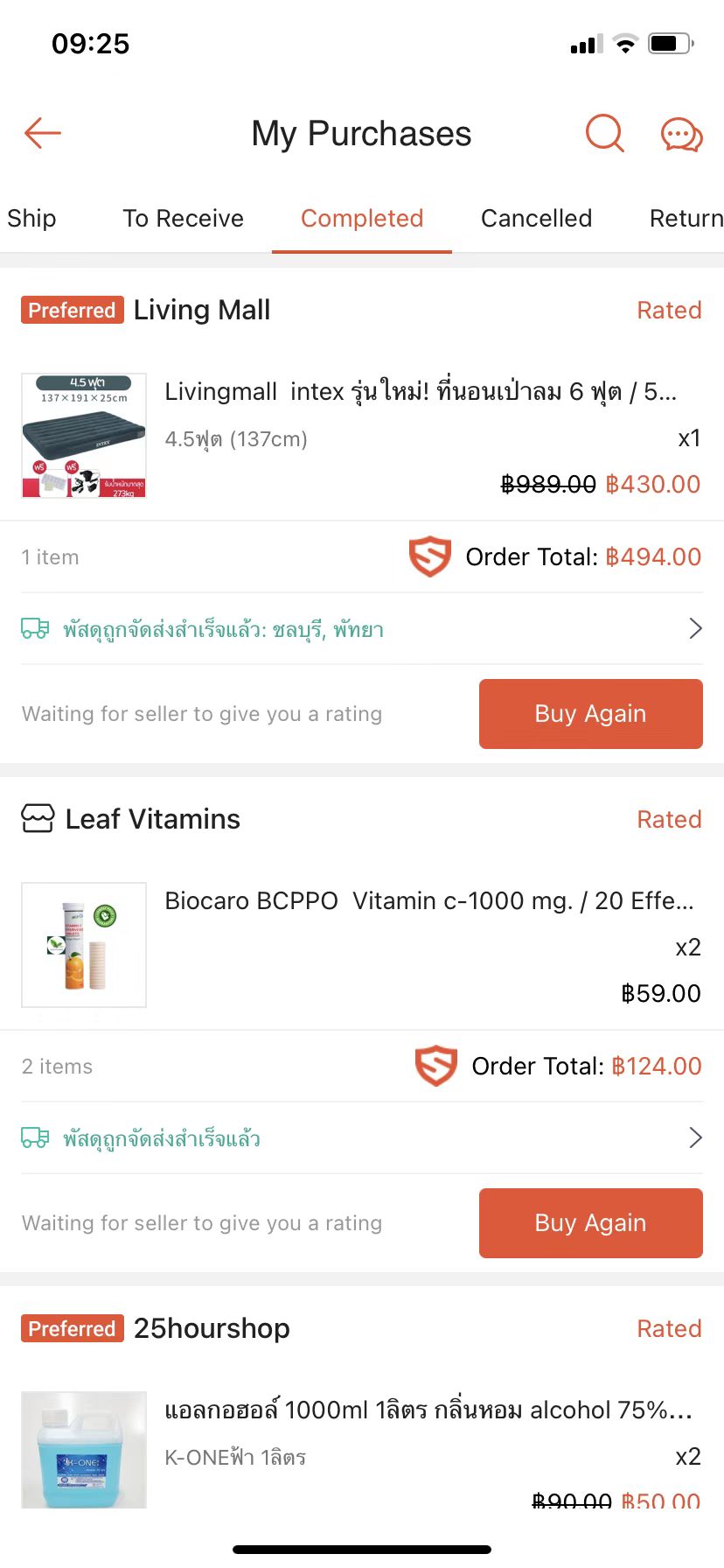Tap Buy Again for the Vitamin C order

590,1222
